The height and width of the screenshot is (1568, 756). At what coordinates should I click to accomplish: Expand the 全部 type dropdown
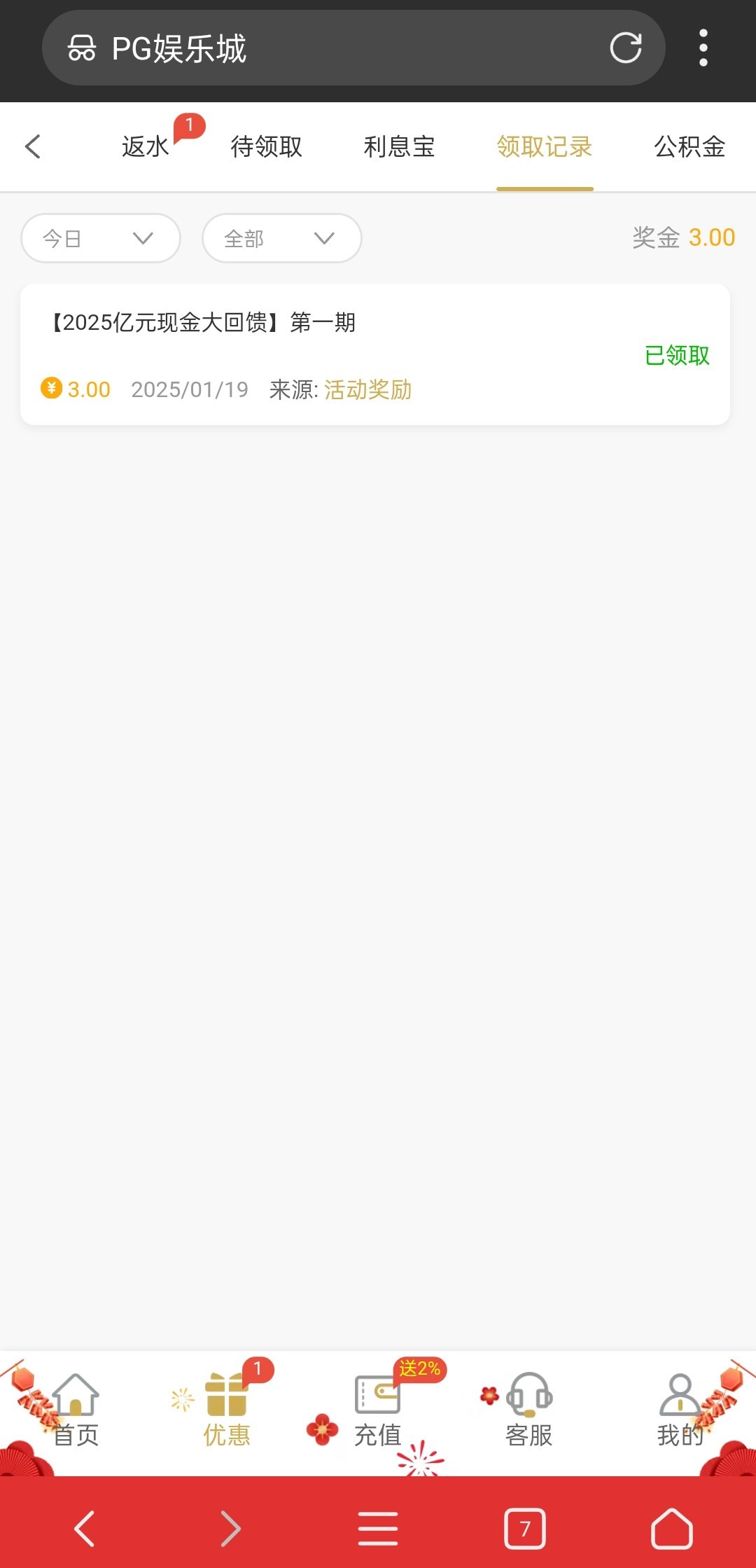[x=282, y=238]
